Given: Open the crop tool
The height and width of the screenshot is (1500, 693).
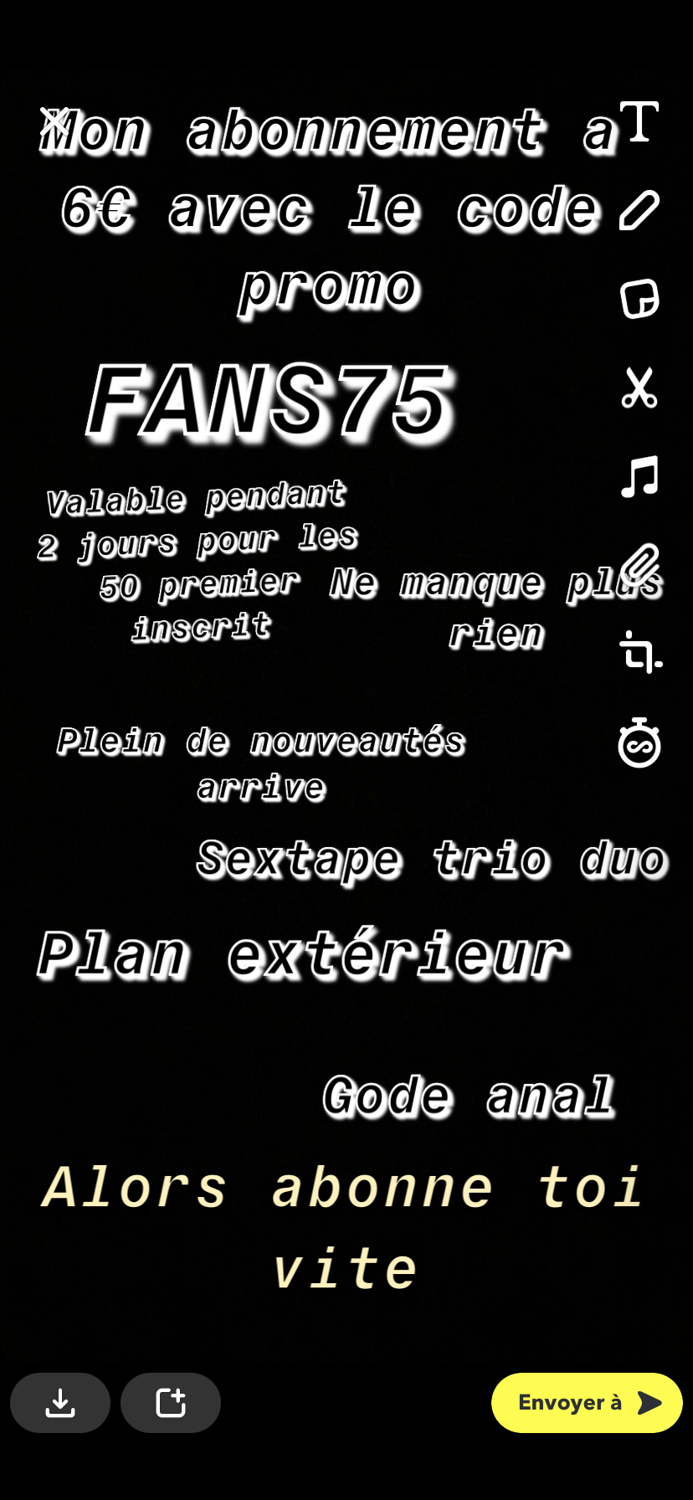Looking at the screenshot, I should pyautogui.click(x=639, y=652).
